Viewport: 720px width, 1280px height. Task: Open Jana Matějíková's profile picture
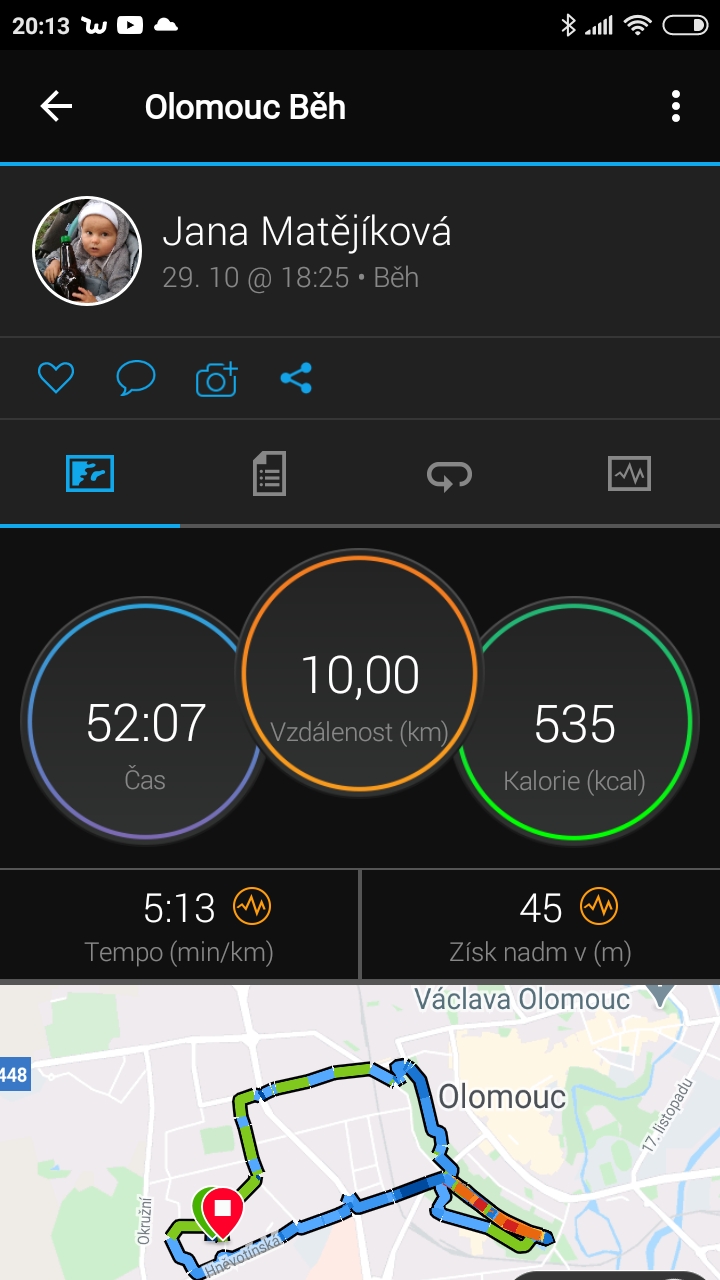tap(87, 251)
